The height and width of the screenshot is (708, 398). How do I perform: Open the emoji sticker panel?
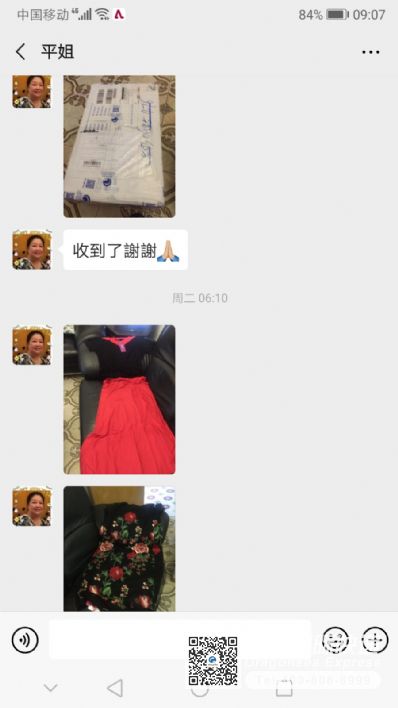tap(335, 640)
